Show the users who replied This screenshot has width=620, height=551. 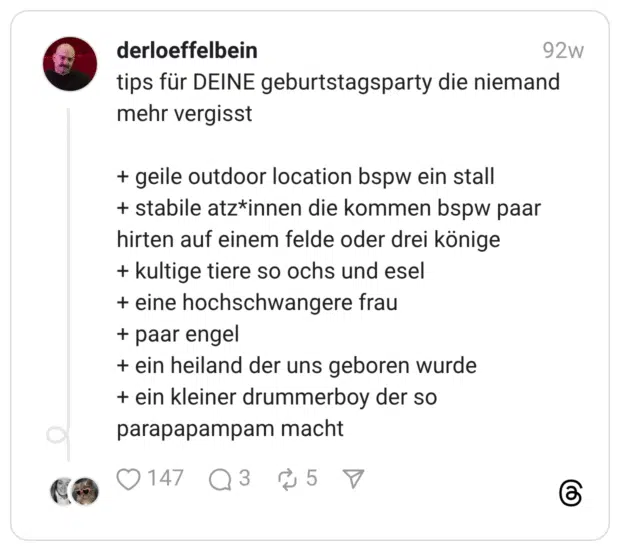(74, 492)
